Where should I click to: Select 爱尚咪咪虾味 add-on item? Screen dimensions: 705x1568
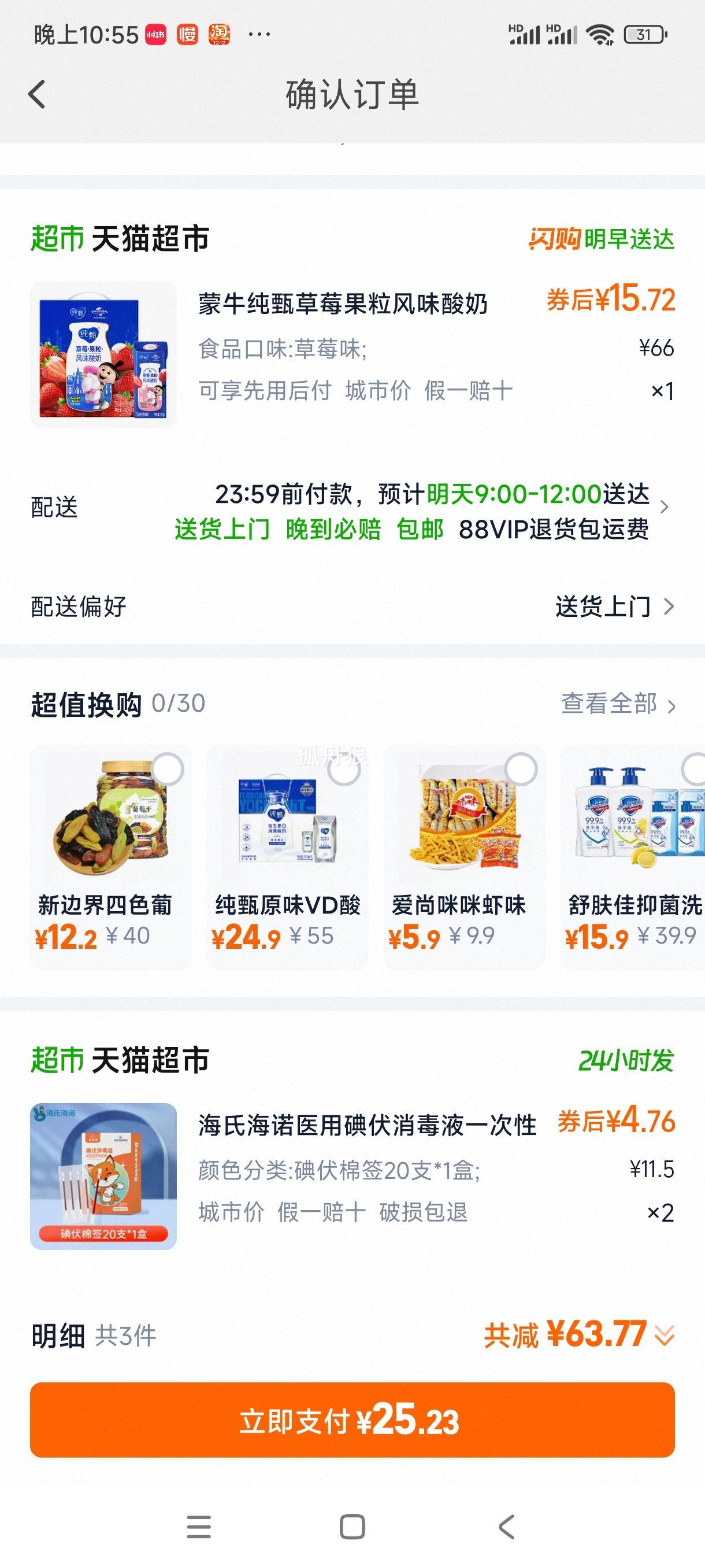click(x=521, y=770)
